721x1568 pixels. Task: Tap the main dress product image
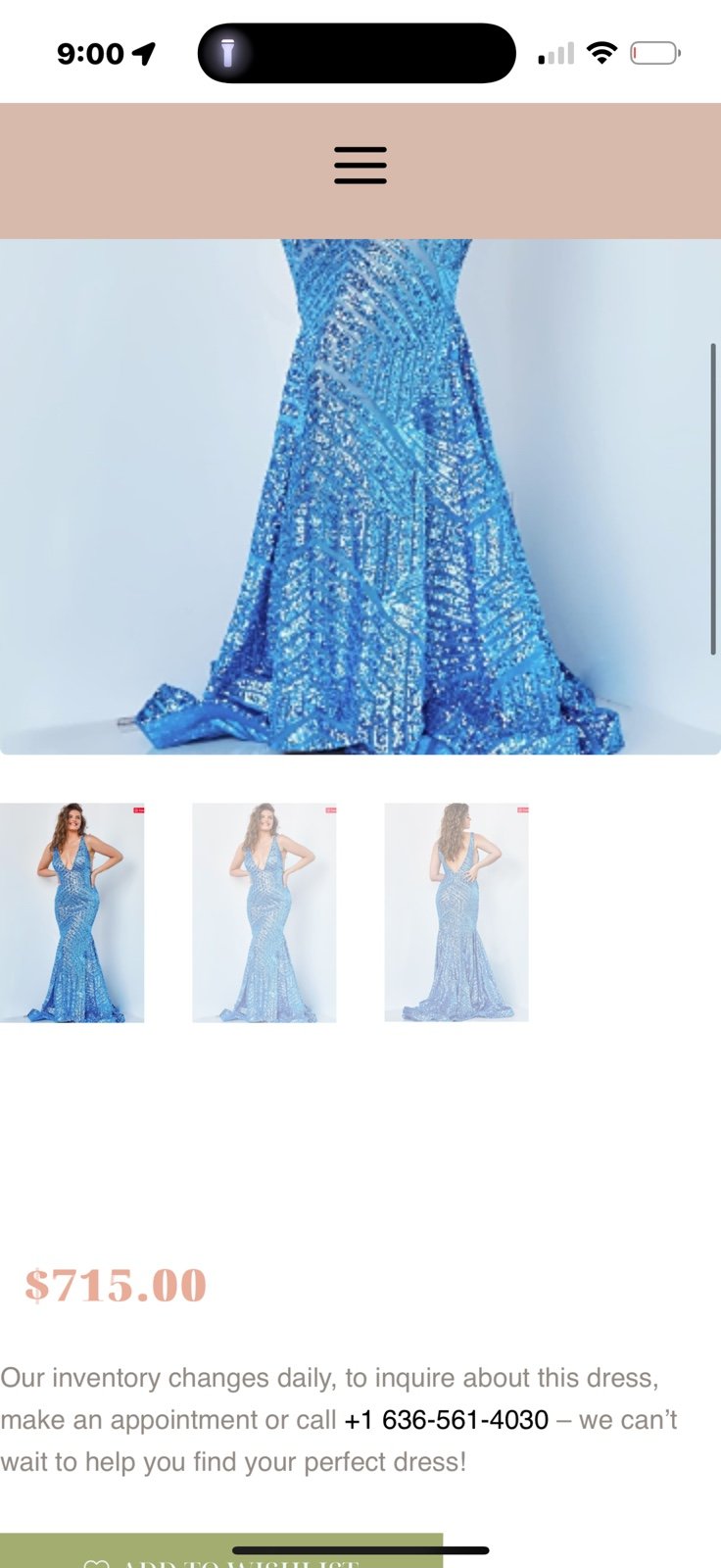point(360,497)
